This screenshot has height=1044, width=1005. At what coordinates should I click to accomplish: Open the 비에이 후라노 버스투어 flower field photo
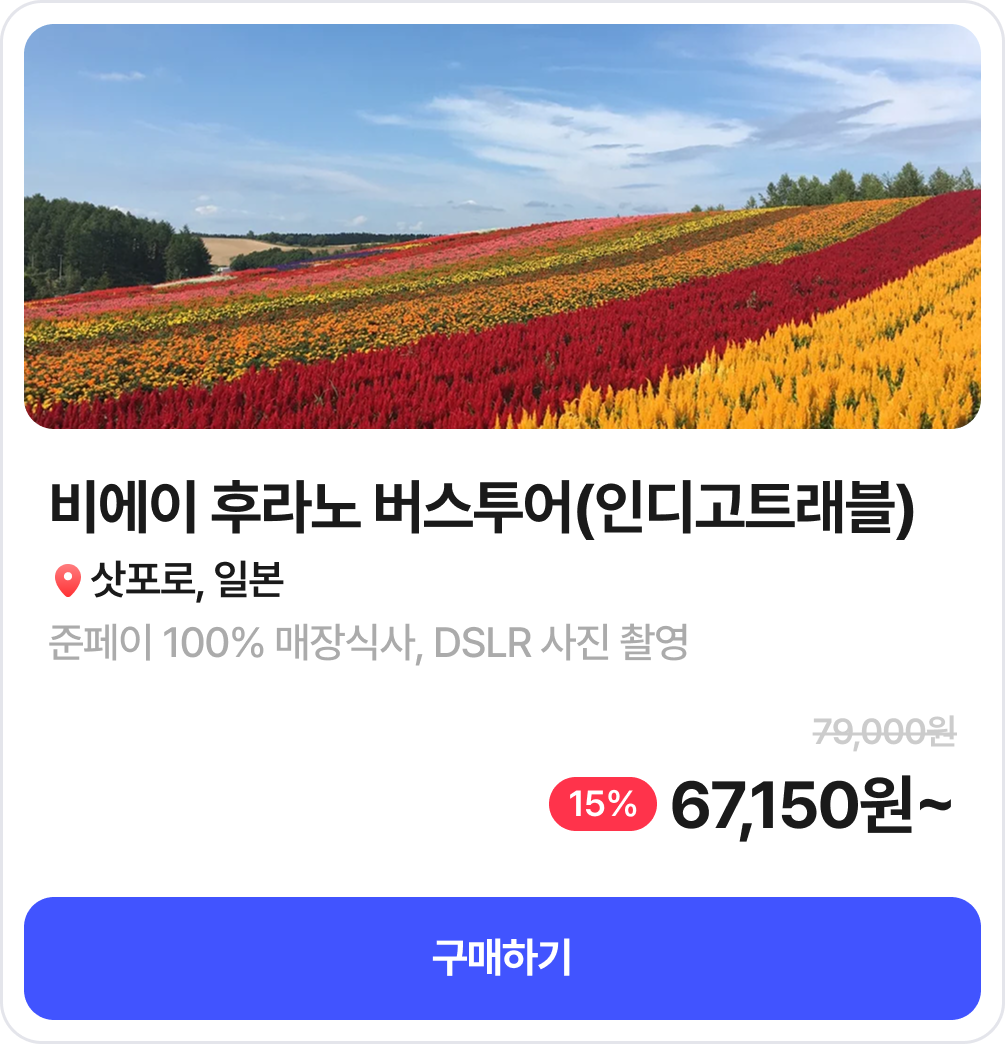pyautogui.click(x=502, y=227)
